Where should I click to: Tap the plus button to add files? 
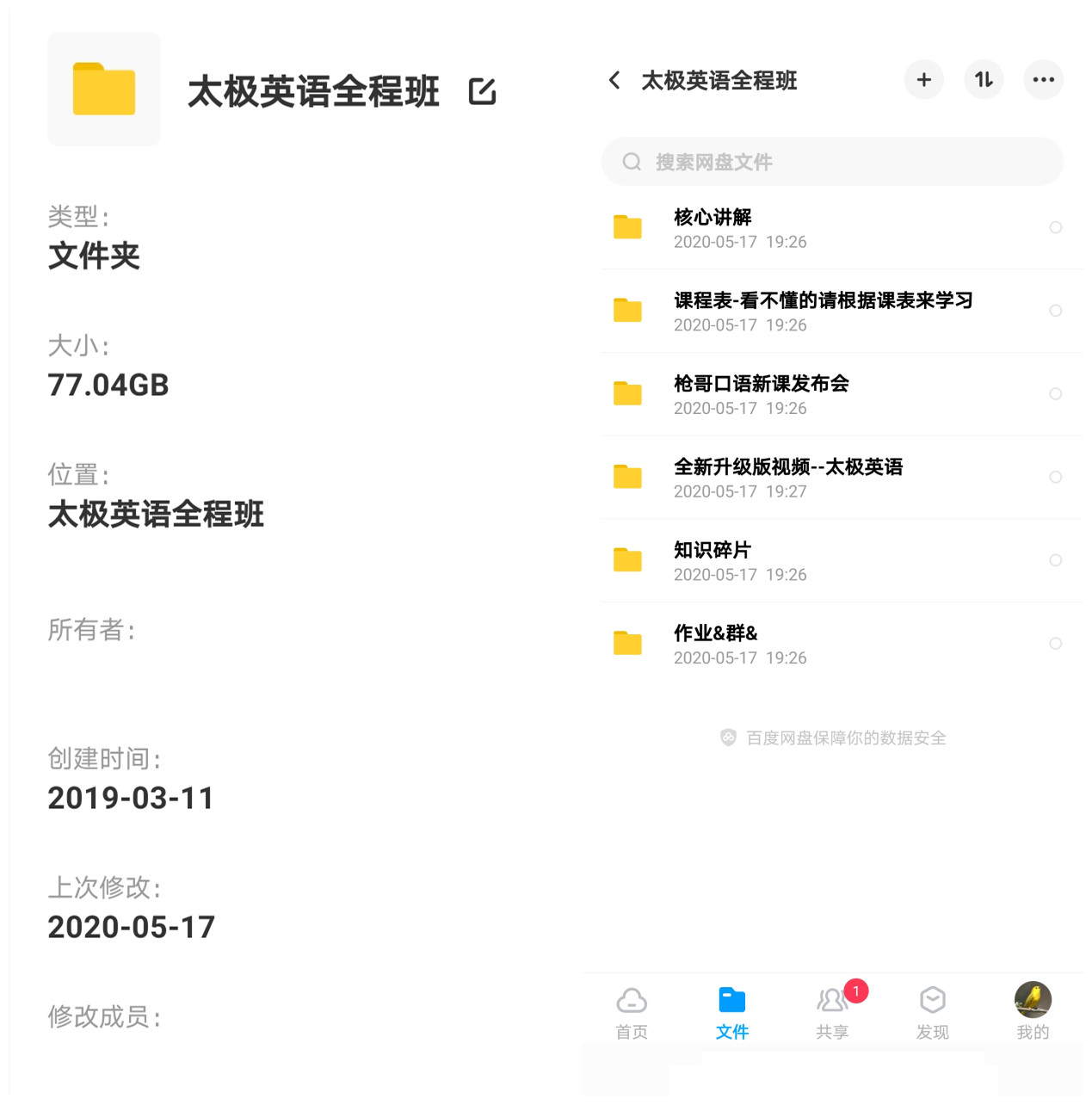tap(923, 80)
